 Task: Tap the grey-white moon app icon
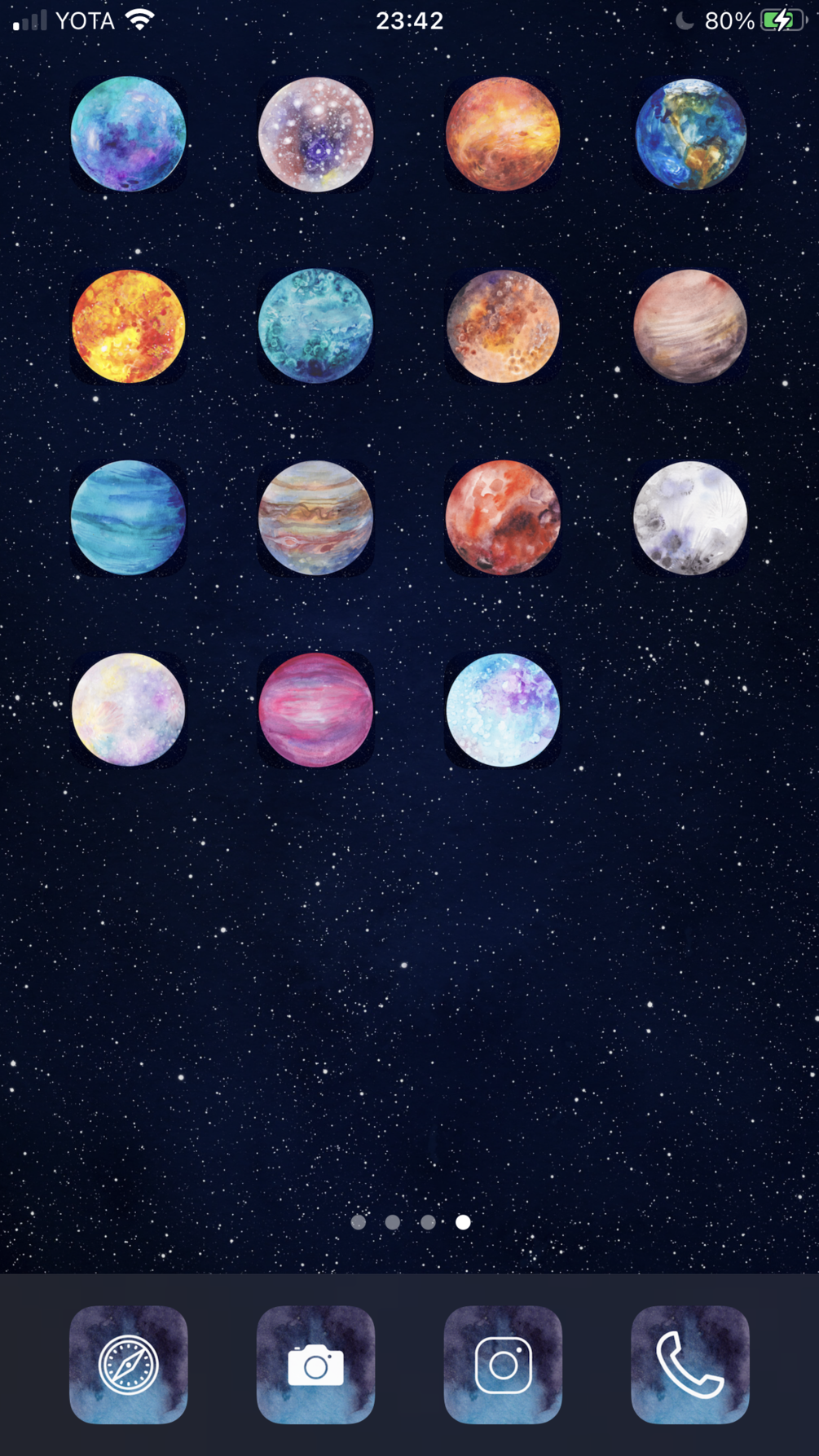690,518
